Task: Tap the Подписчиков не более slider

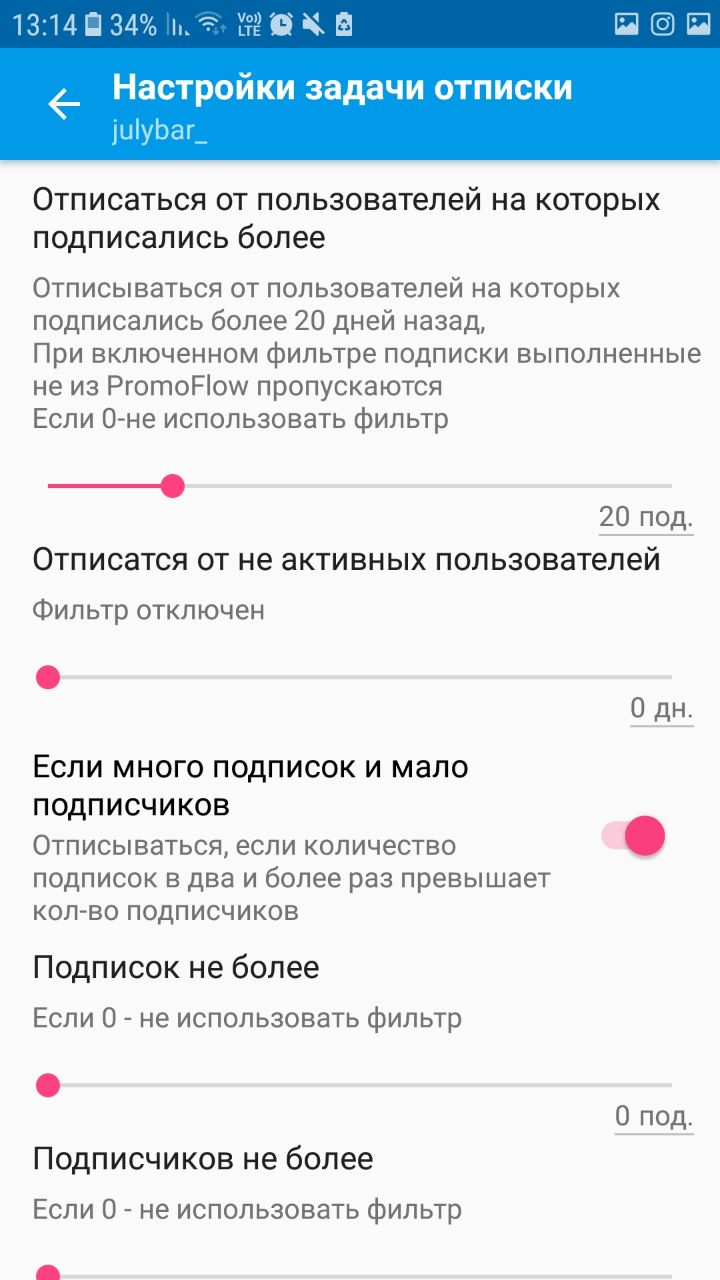Action: tap(360, 1272)
